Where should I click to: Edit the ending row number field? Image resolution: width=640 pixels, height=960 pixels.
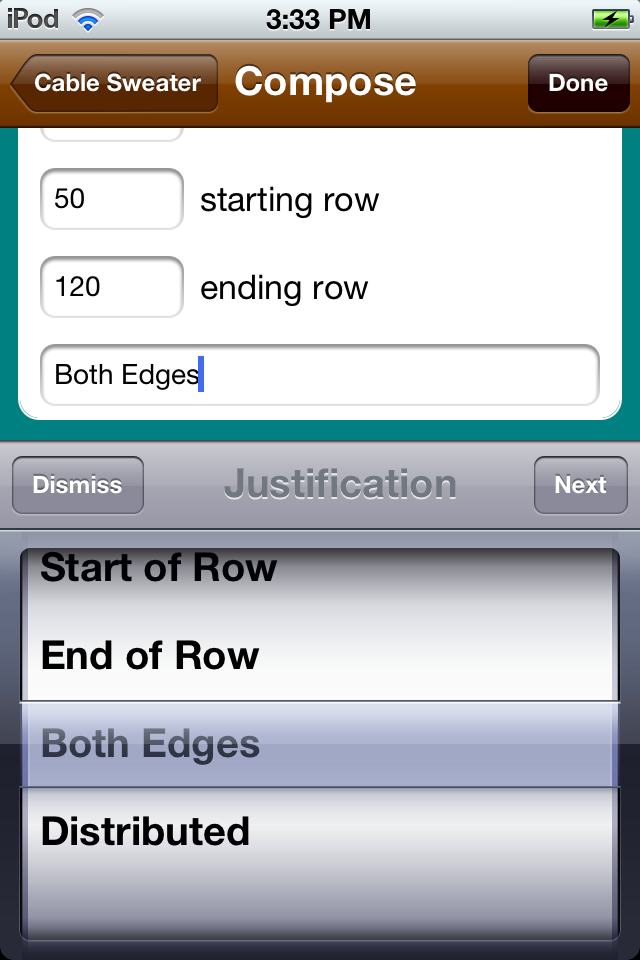tap(112, 288)
